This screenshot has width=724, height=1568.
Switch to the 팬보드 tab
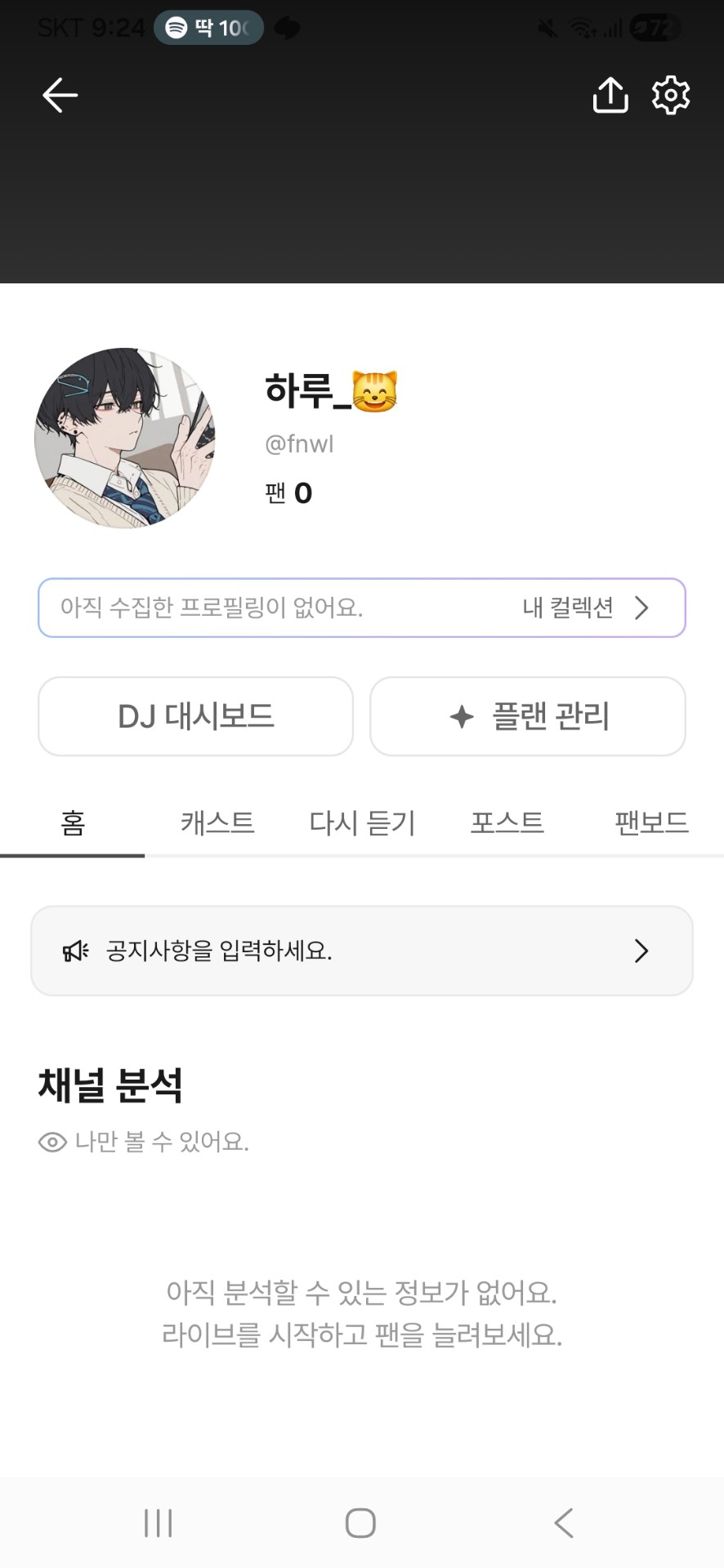click(651, 822)
